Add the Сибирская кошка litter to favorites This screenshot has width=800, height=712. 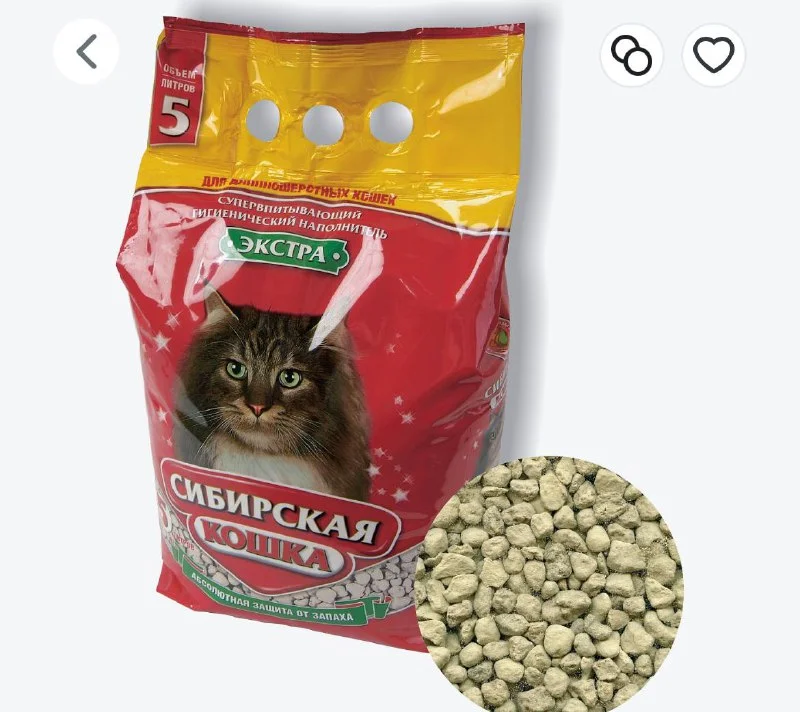713,54
